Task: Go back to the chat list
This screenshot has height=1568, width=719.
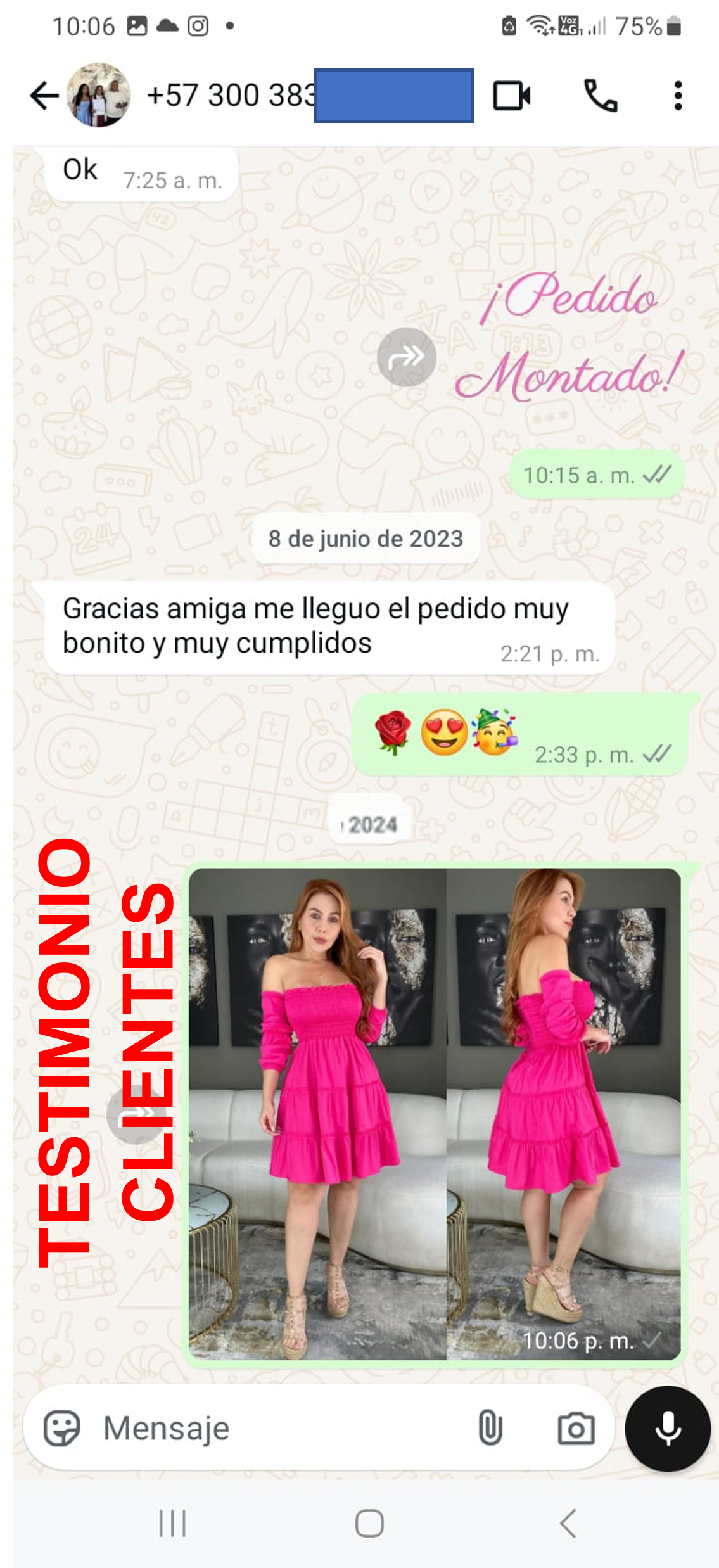Action: point(44,96)
